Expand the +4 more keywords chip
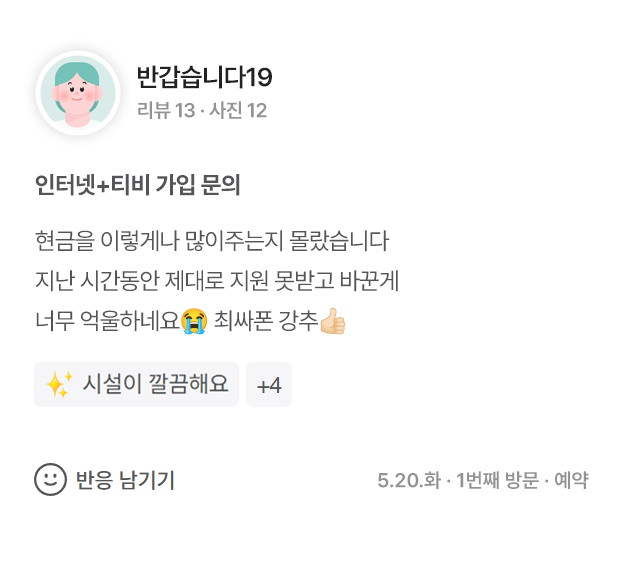Screen dimensions: 625x565 click(x=268, y=385)
